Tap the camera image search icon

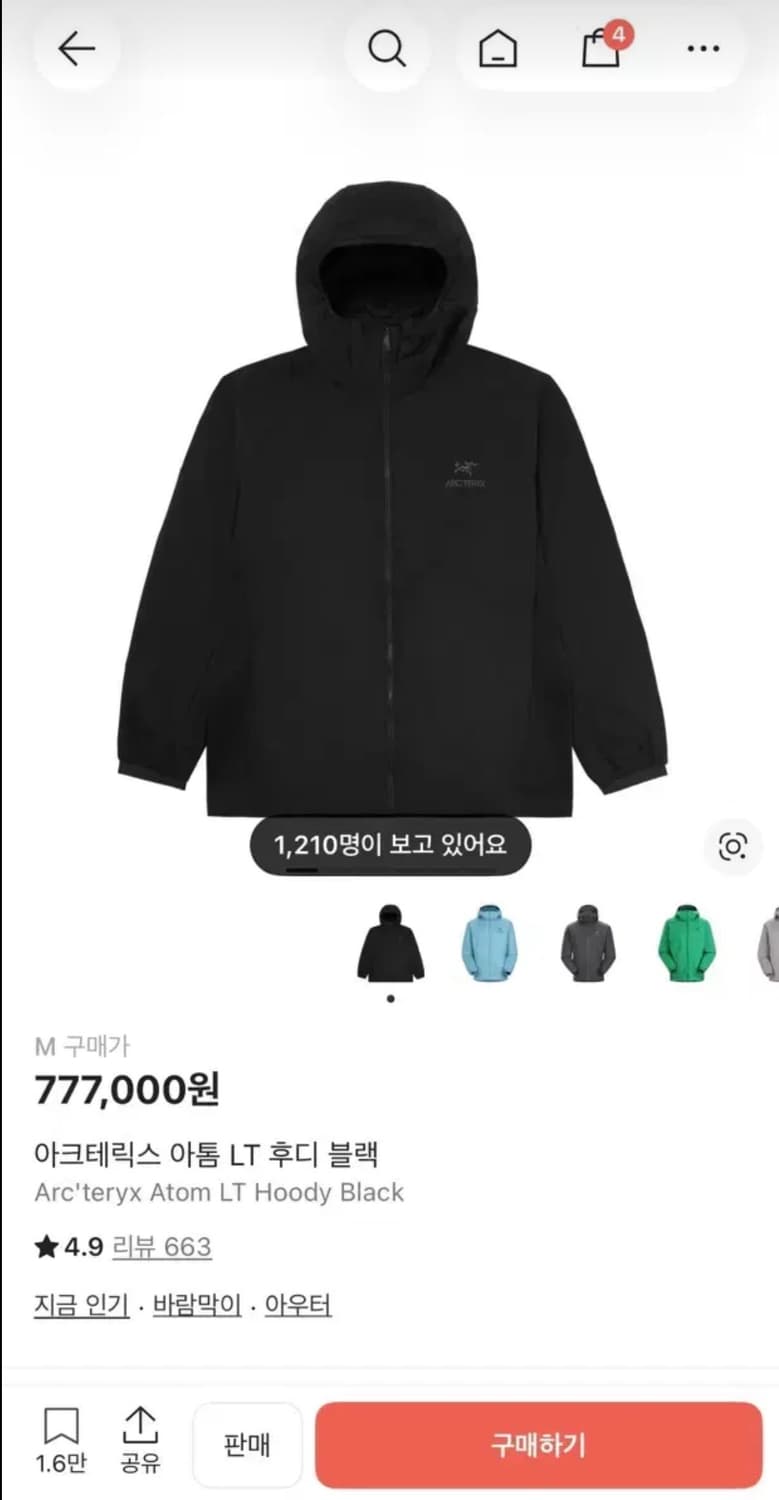pyautogui.click(x=734, y=845)
